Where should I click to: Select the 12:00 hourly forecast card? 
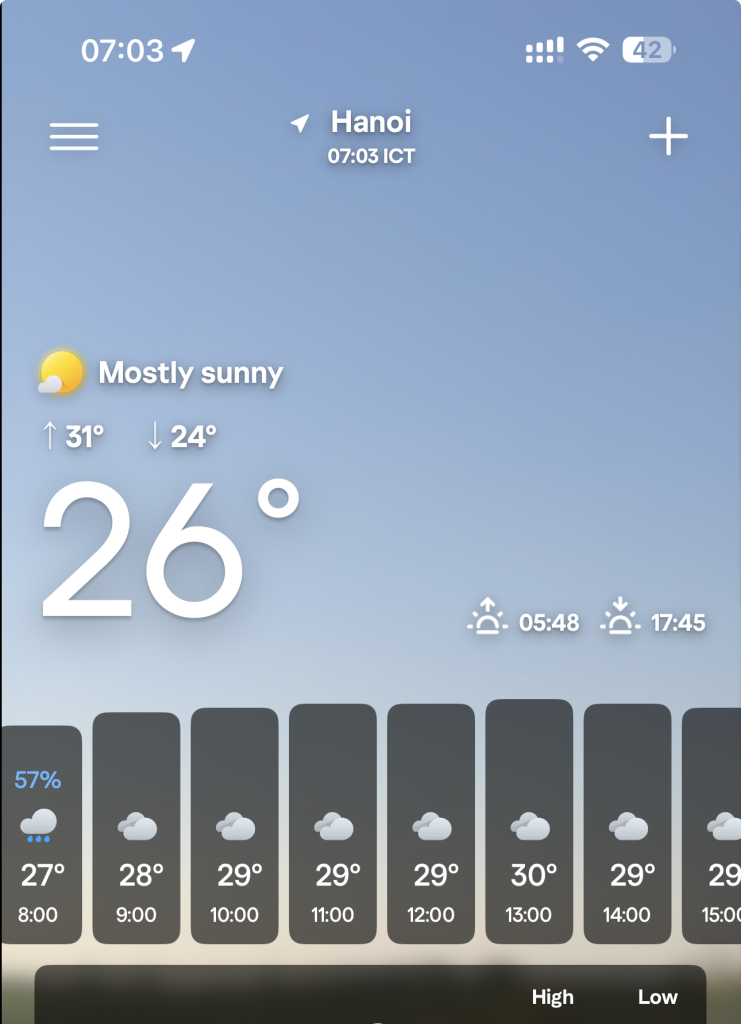(431, 824)
